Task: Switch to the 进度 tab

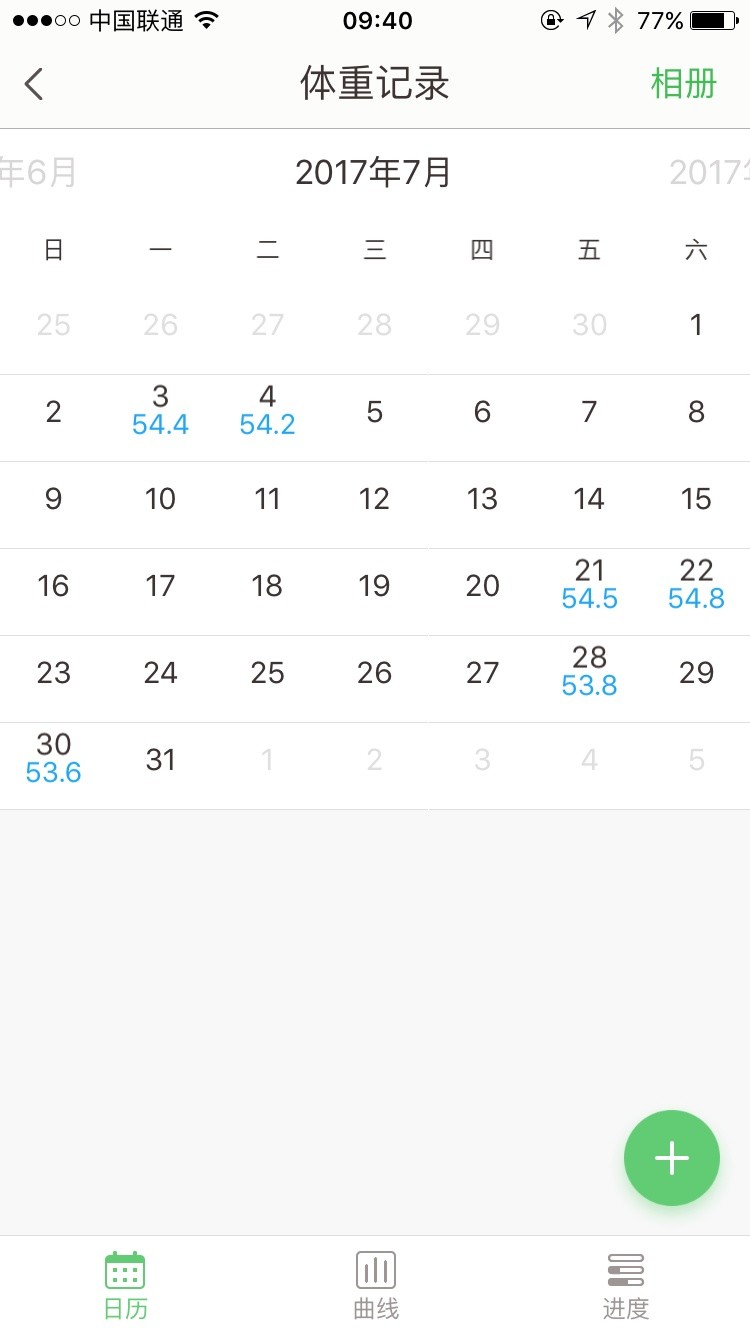Action: (x=626, y=1286)
